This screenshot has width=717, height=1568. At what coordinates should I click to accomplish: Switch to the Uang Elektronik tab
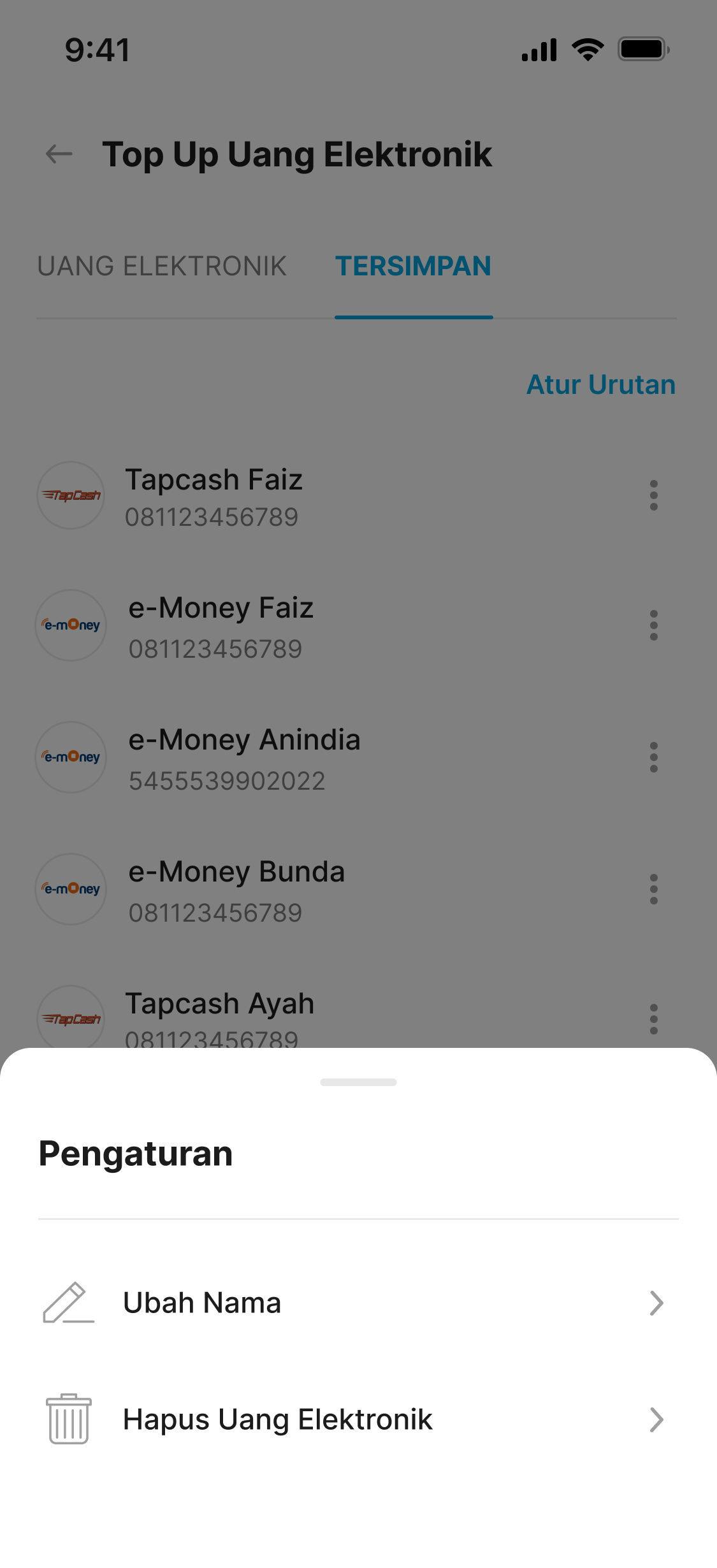point(162,266)
